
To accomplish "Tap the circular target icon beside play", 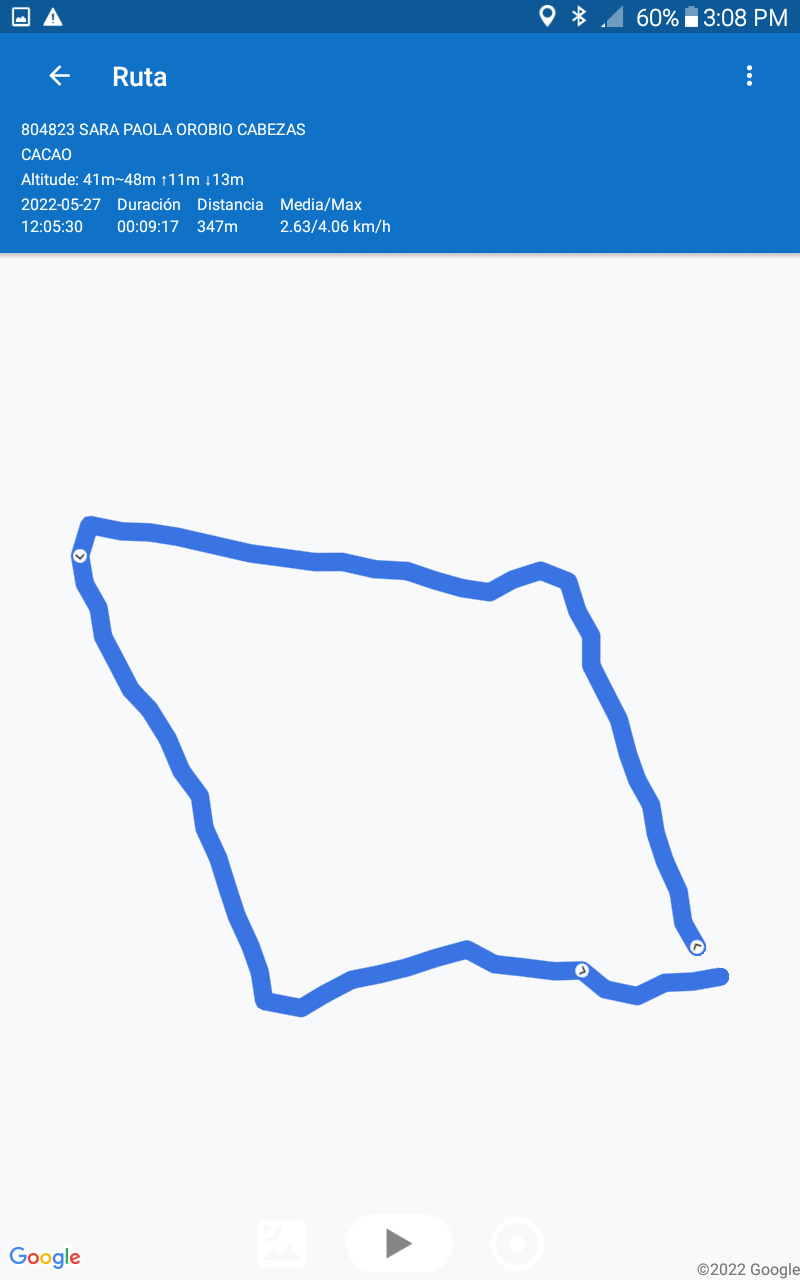I will click(x=517, y=1244).
